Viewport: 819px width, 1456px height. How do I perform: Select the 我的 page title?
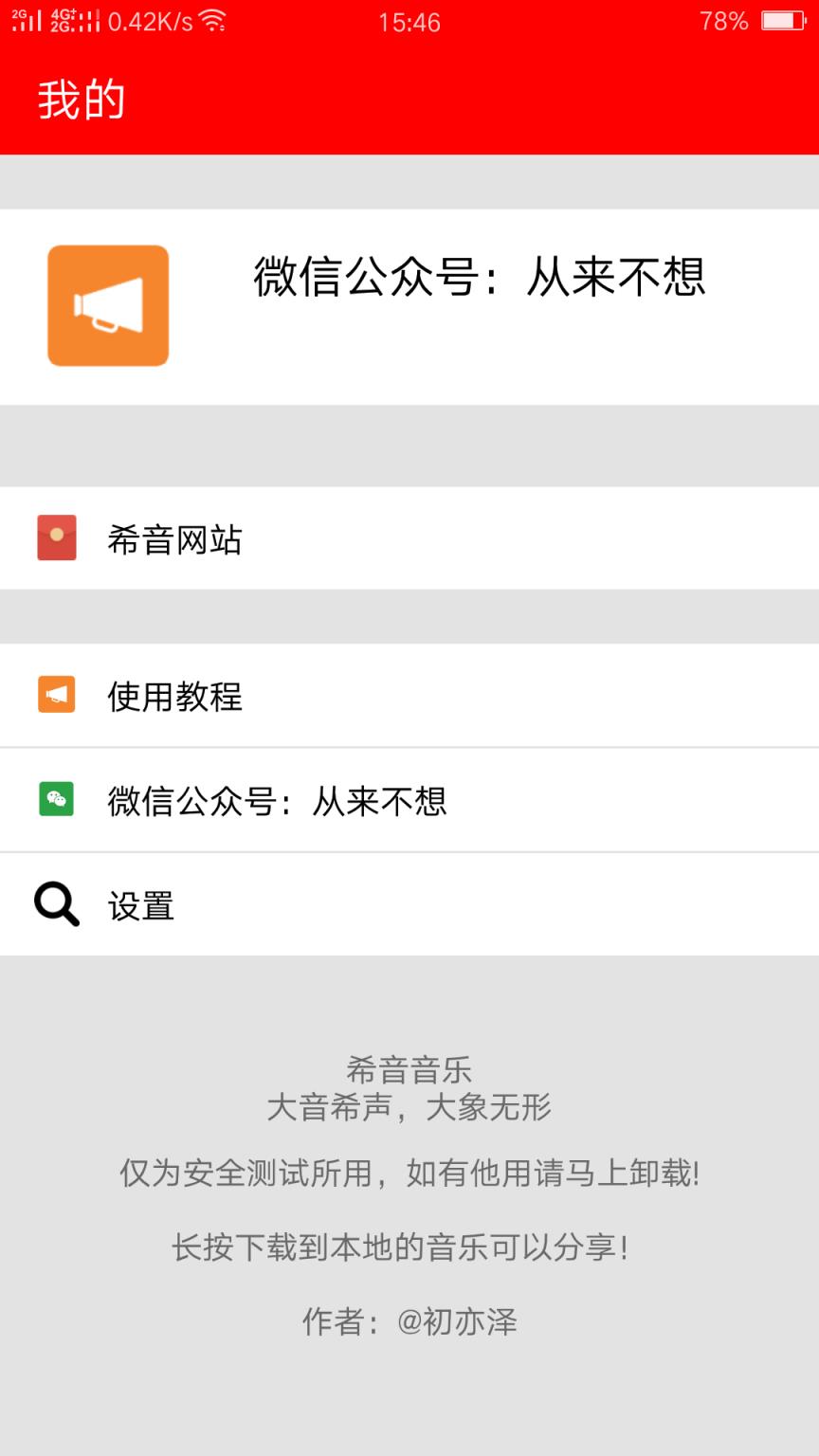(82, 98)
